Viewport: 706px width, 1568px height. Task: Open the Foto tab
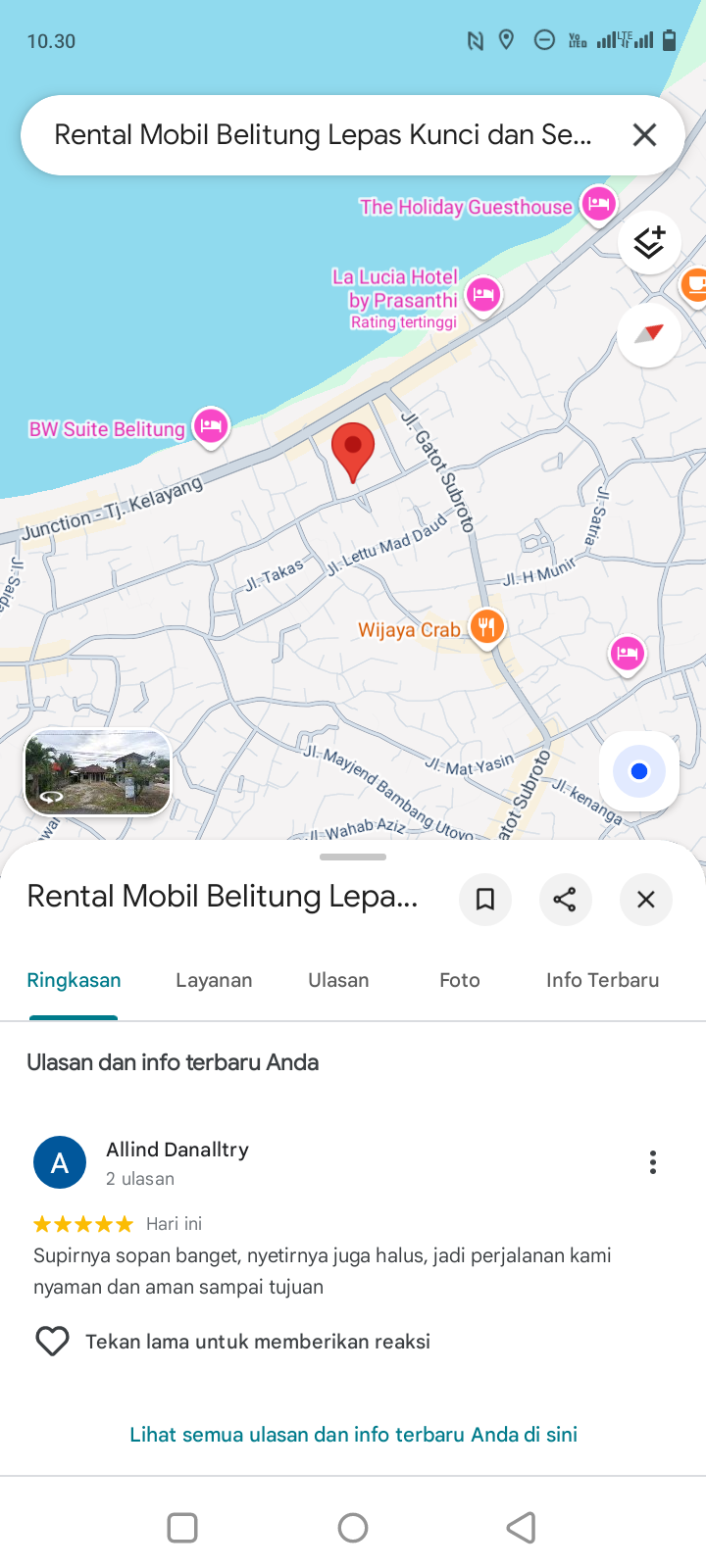click(460, 980)
